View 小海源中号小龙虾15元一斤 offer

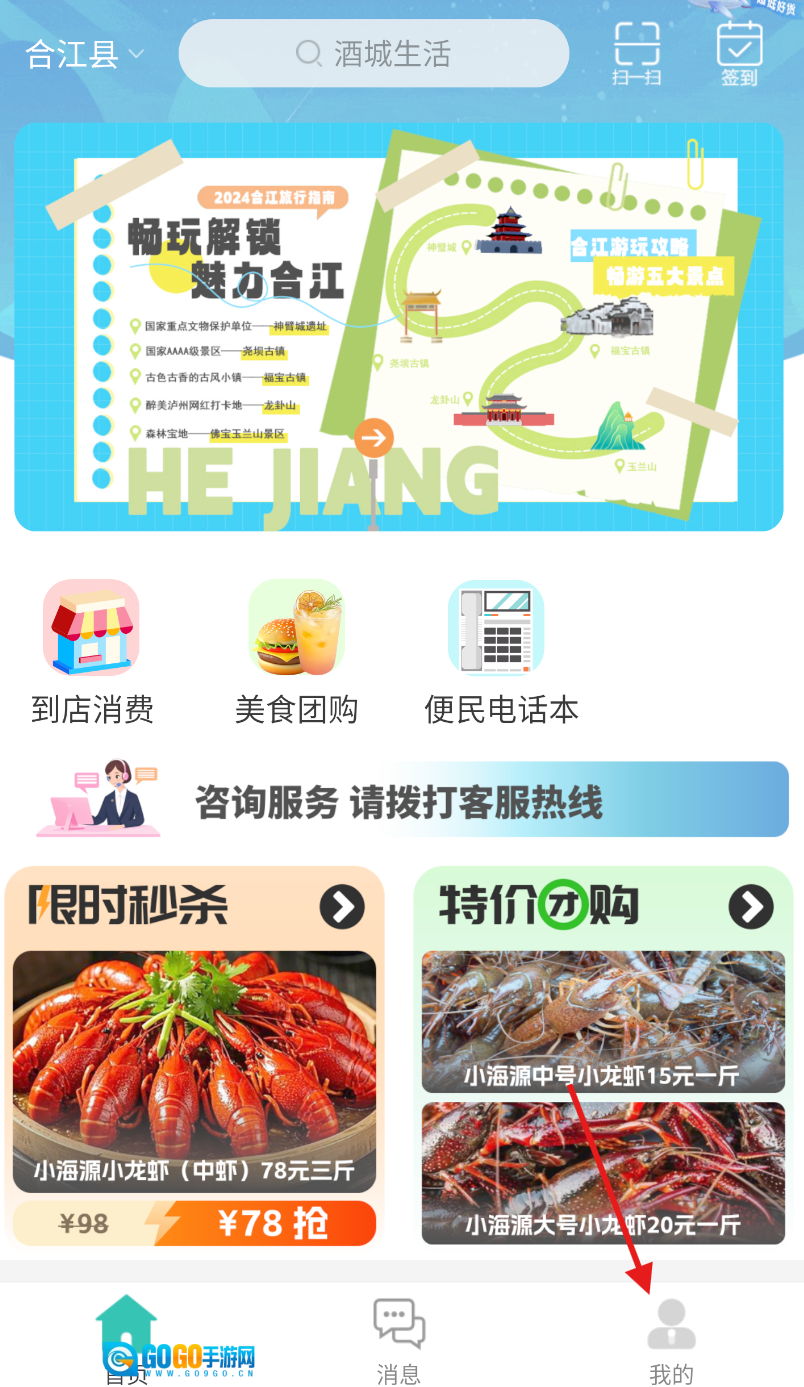click(x=603, y=1021)
